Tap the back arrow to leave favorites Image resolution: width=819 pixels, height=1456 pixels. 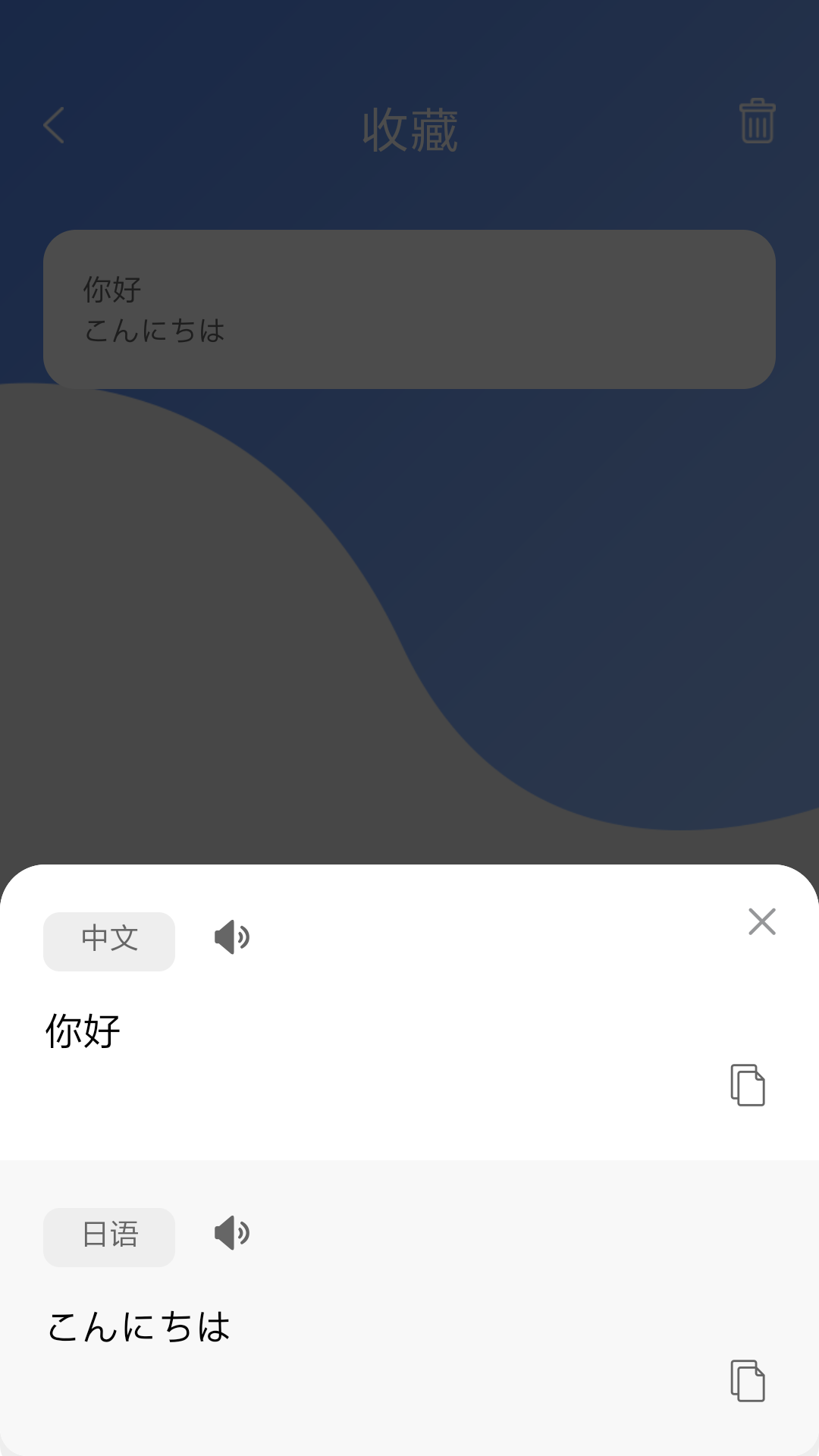point(54,125)
